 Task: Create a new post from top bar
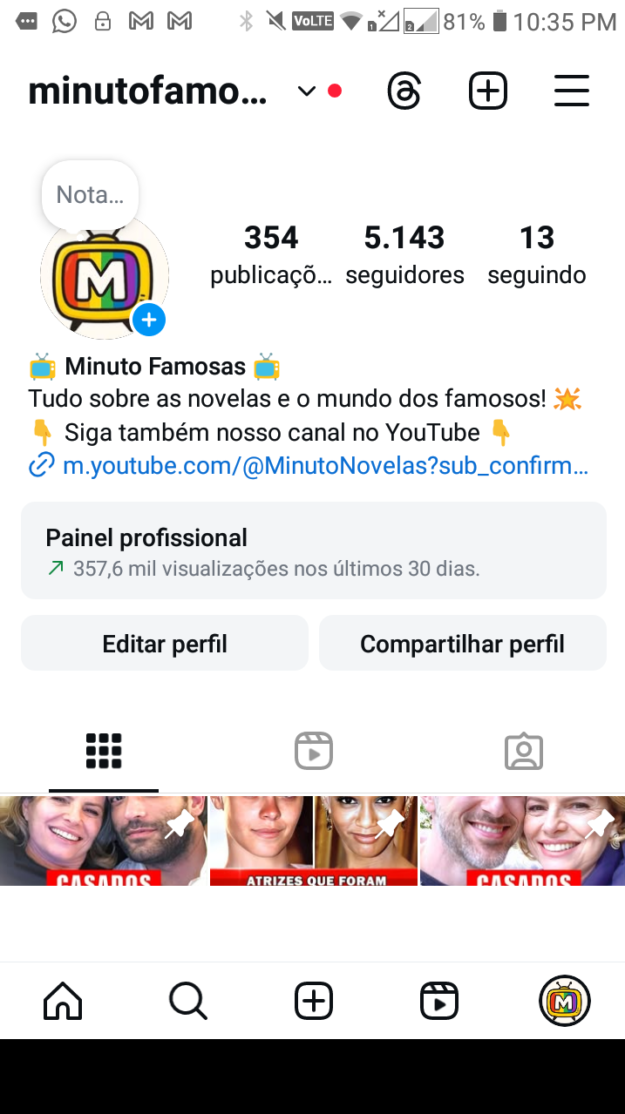point(488,92)
